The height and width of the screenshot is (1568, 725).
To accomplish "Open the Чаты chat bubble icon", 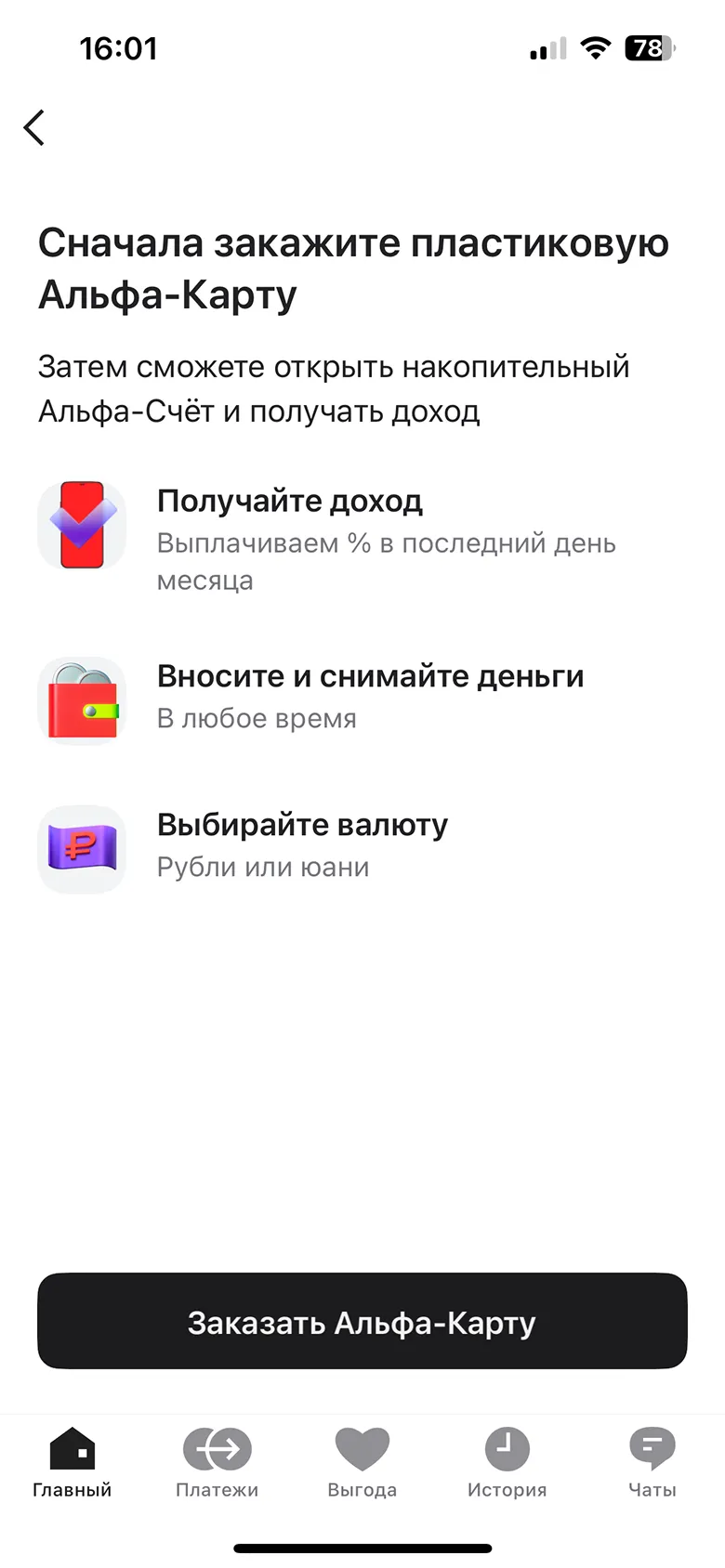I will 652,1449.
